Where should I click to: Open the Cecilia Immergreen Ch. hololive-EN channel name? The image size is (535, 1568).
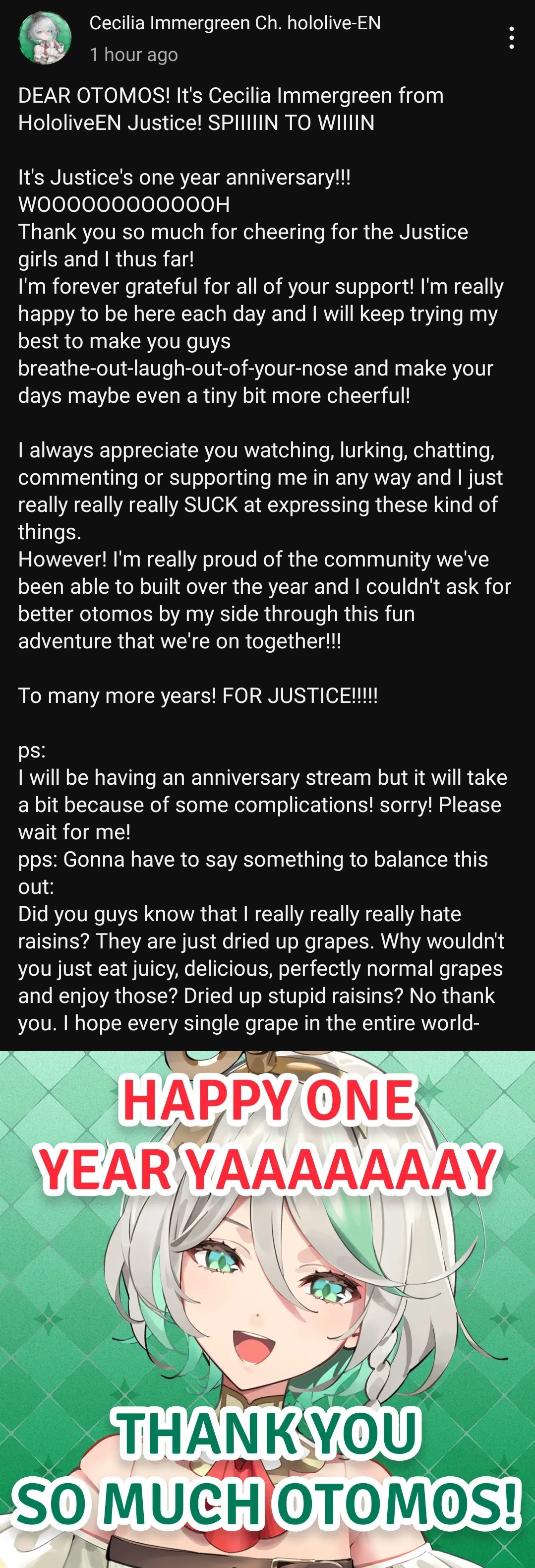pyautogui.click(x=235, y=23)
